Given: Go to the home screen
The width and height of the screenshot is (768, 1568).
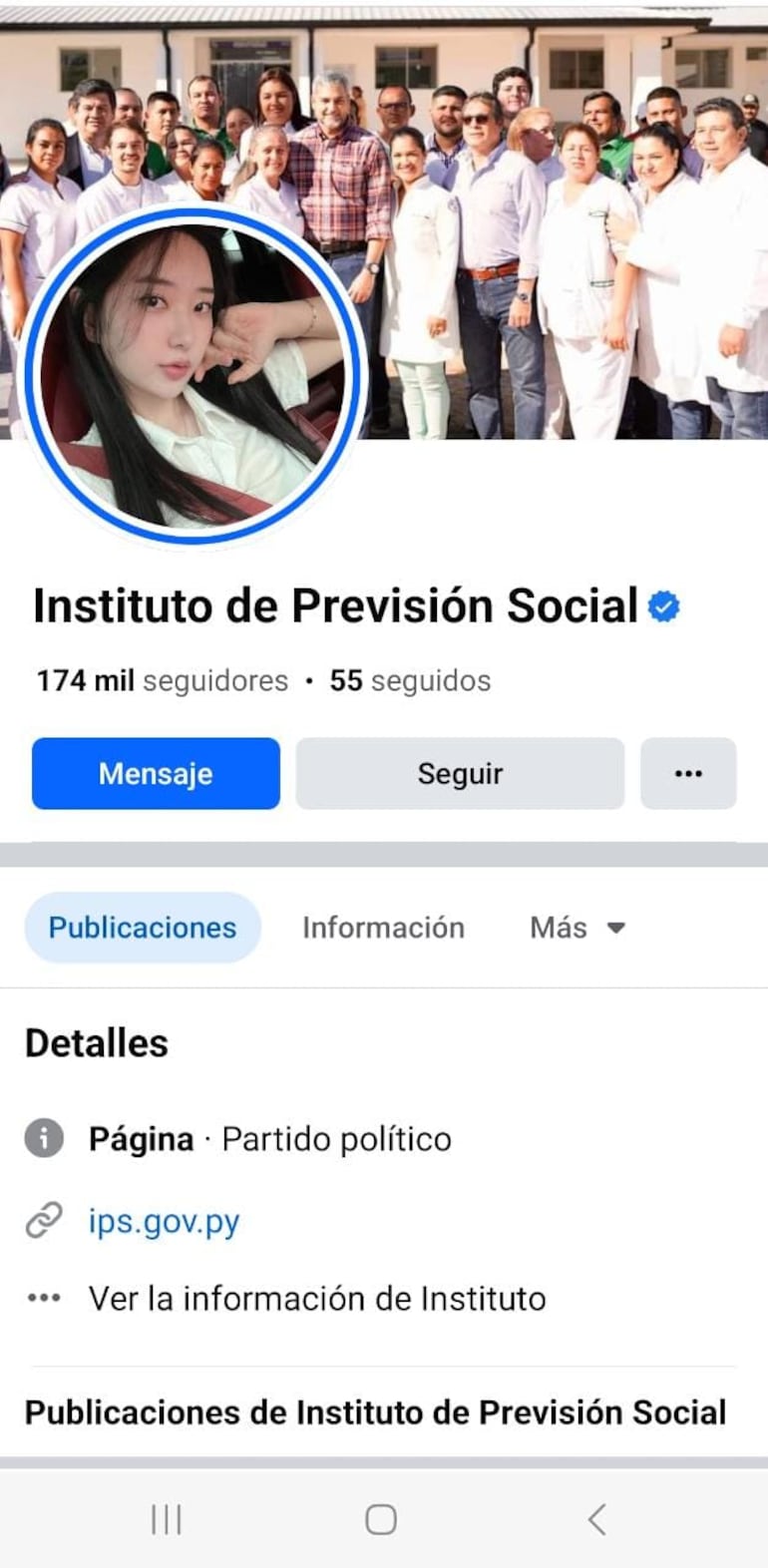Looking at the screenshot, I should 381,1519.
